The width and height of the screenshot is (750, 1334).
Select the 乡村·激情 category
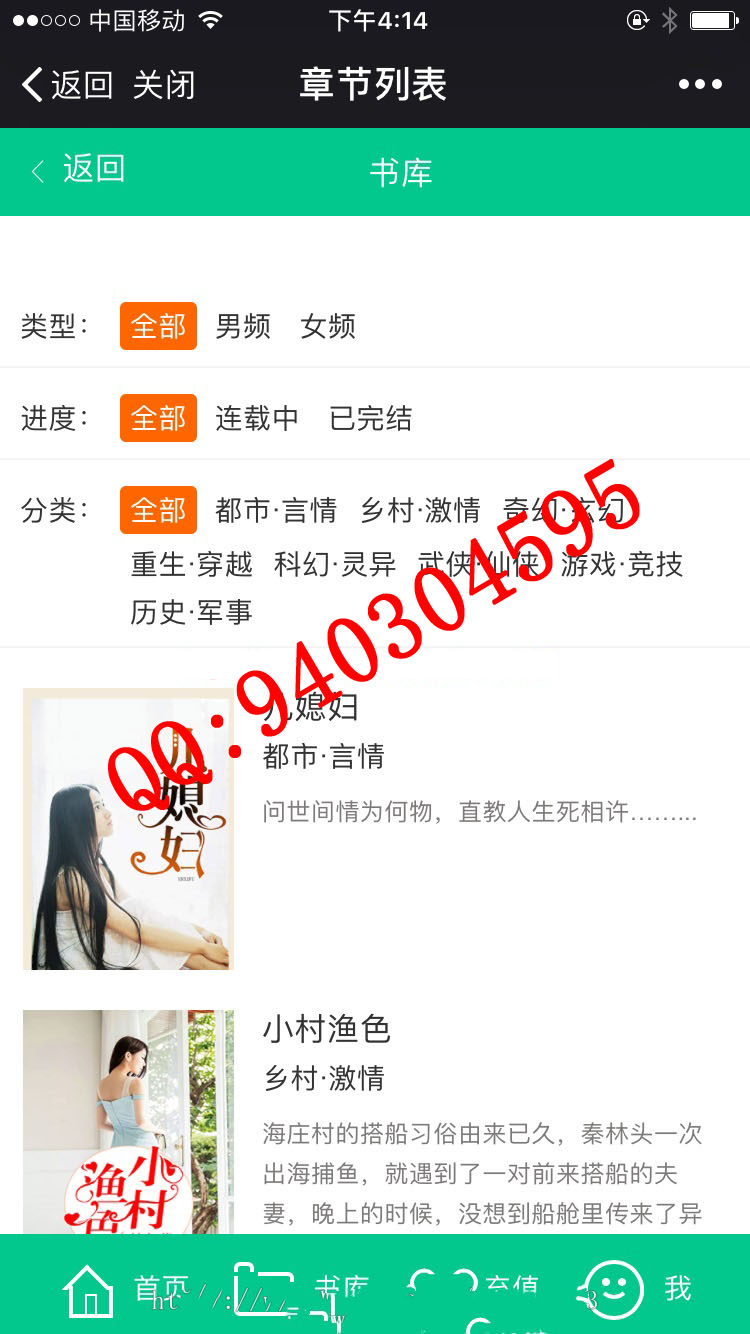pyautogui.click(x=420, y=510)
